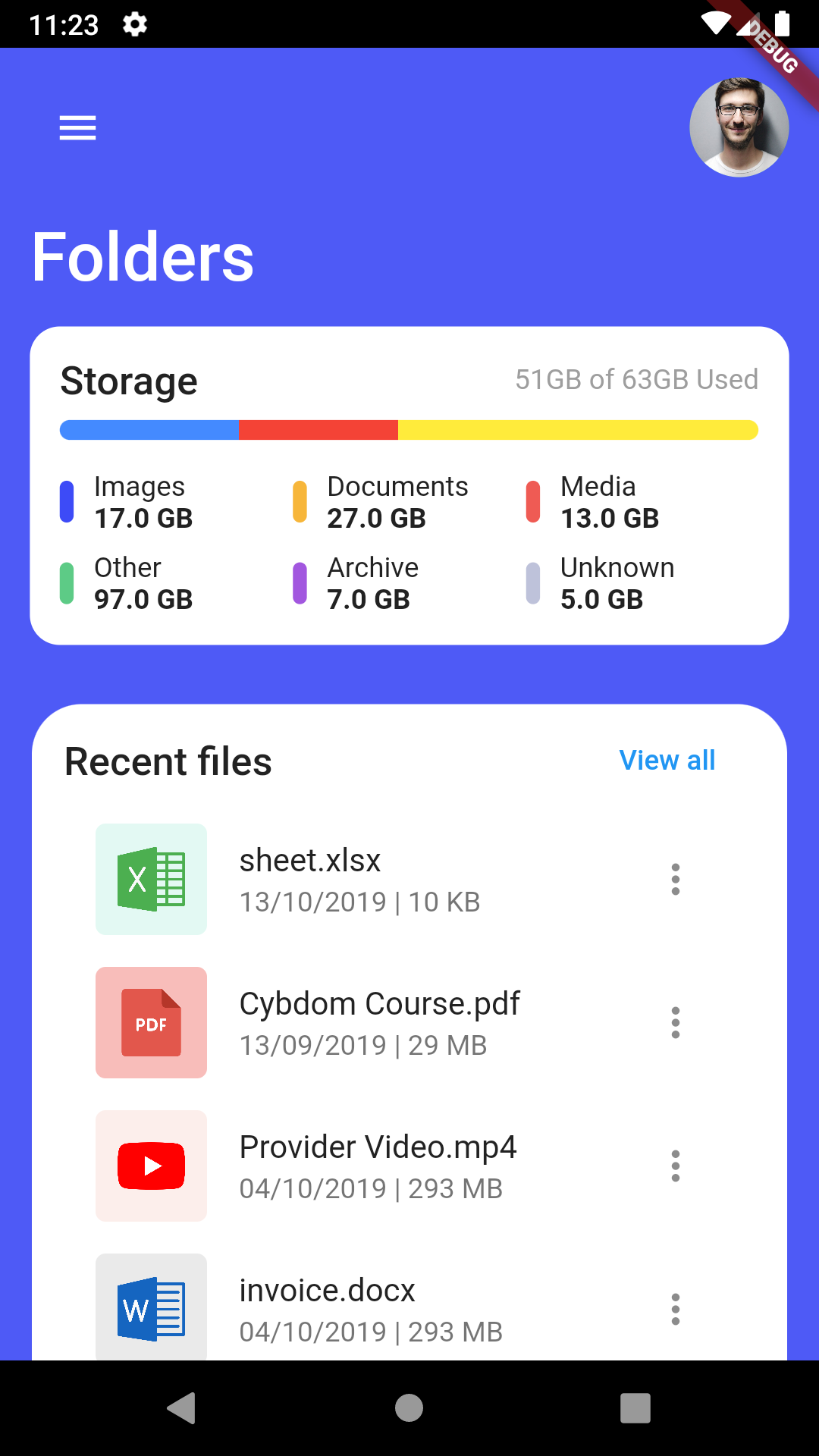The height and width of the screenshot is (1456, 819).
Task: Open the three-dot menu for invoice.docx
Action: pyautogui.click(x=675, y=1309)
